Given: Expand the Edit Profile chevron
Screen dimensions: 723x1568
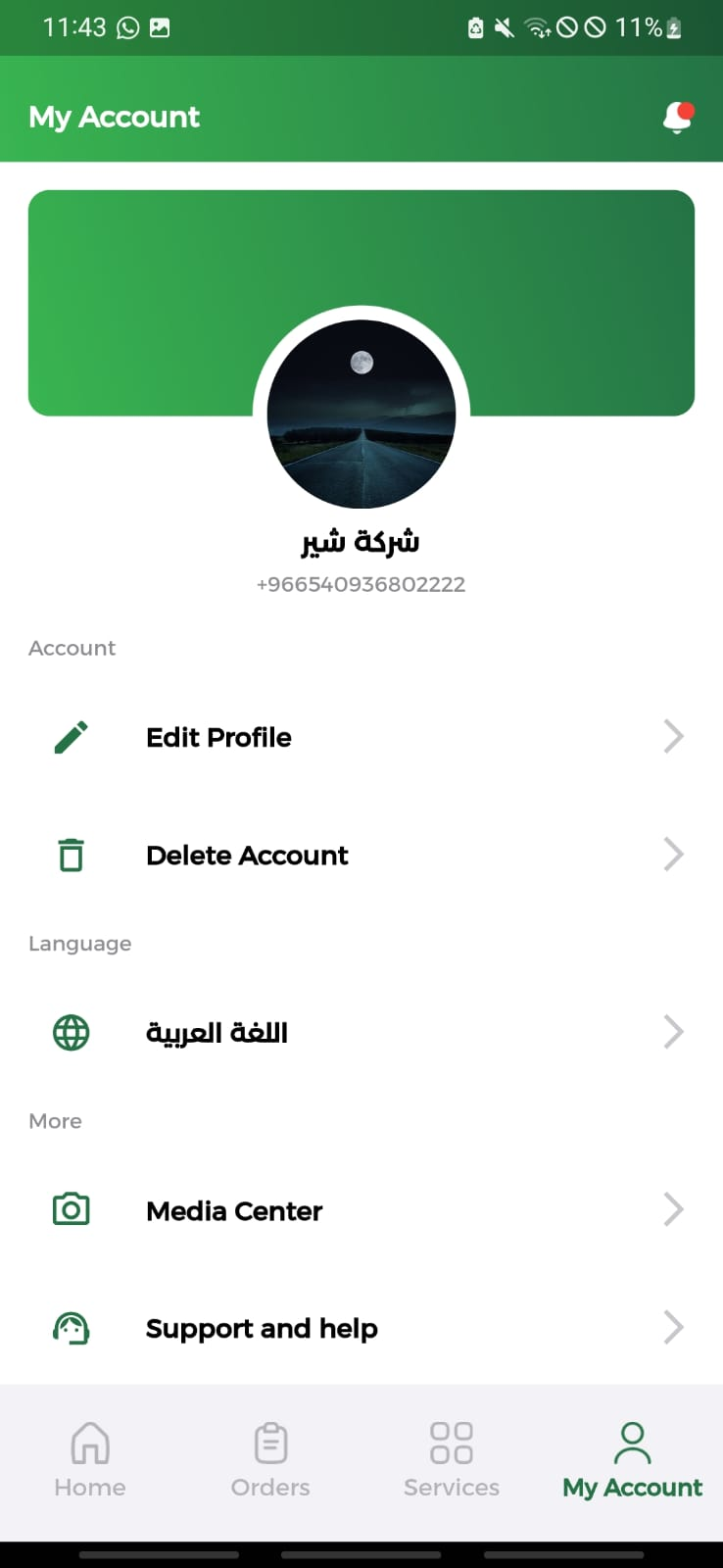Looking at the screenshot, I should 673,736.
